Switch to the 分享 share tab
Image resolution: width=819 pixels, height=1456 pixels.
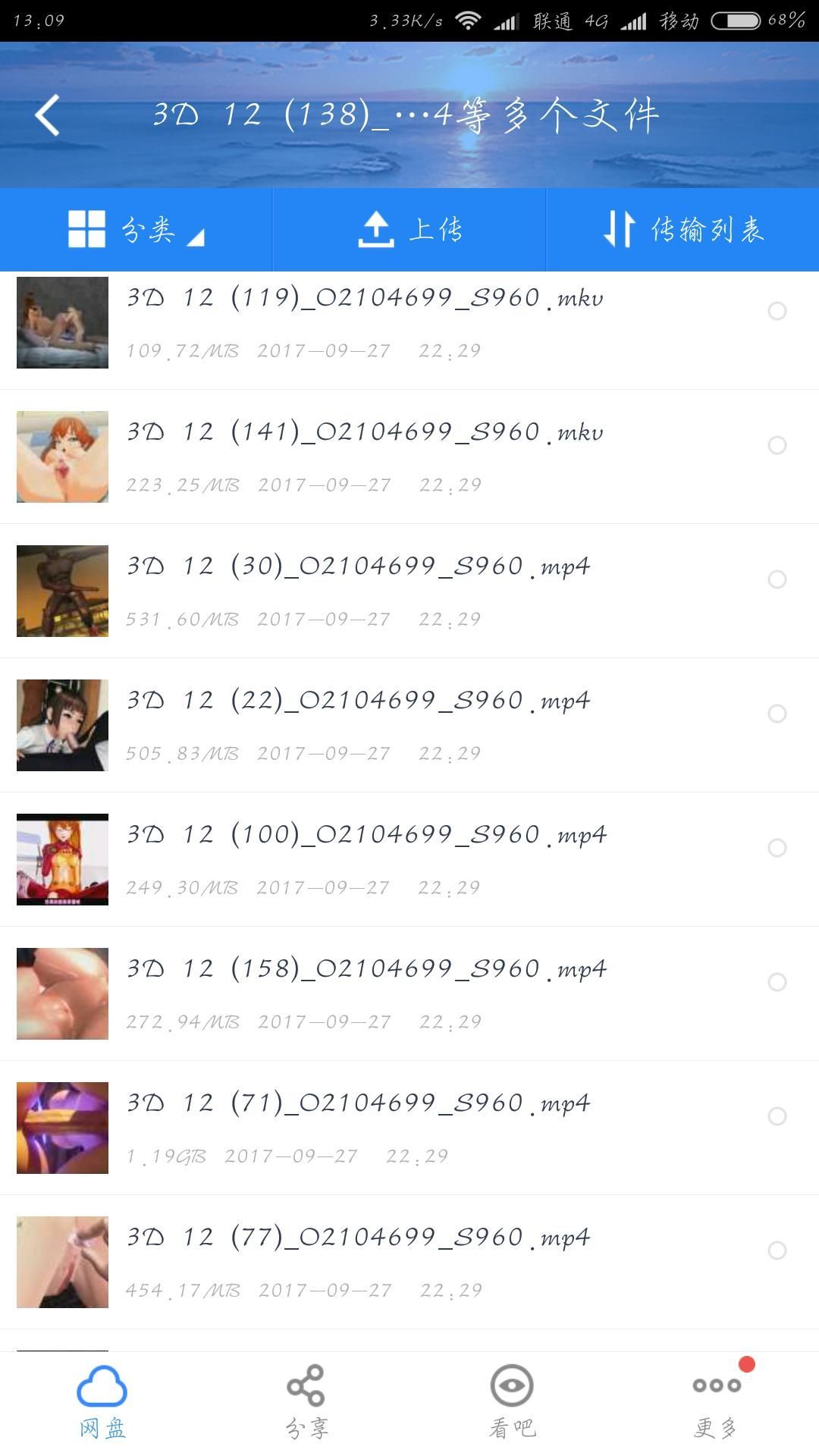tap(306, 1402)
